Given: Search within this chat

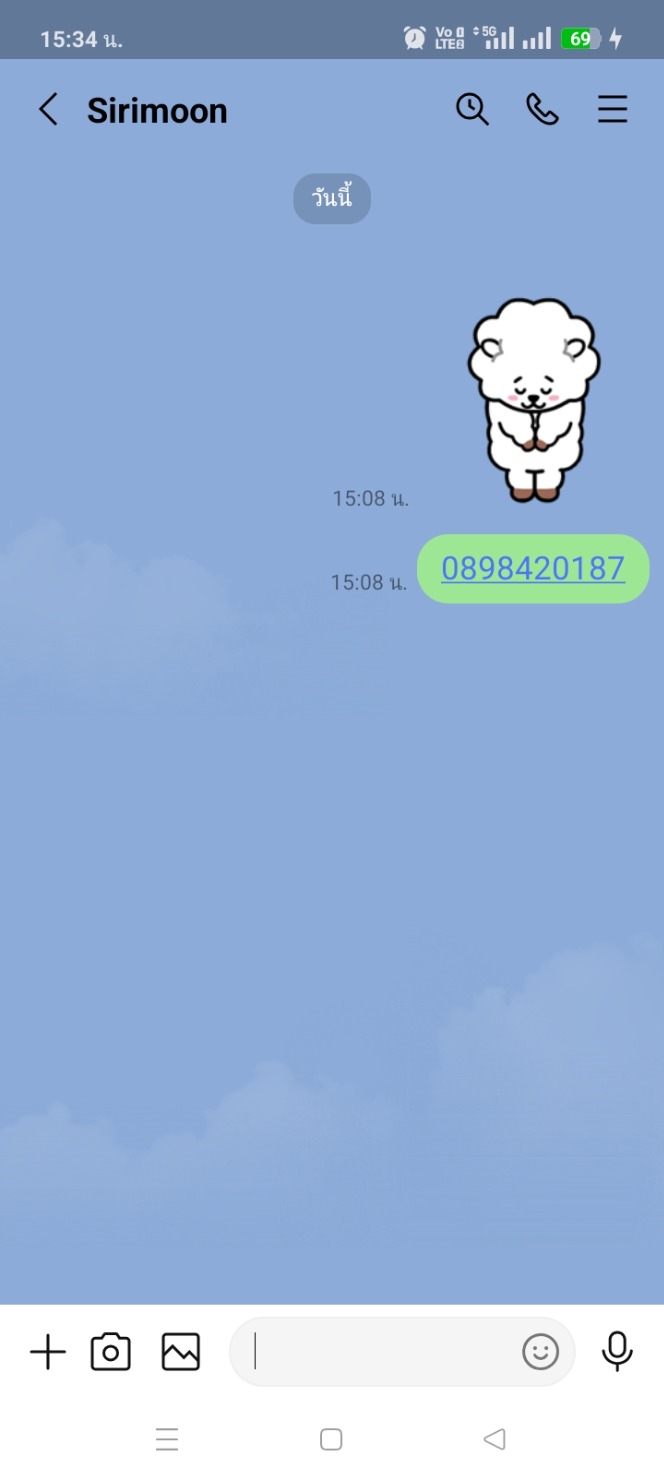Looking at the screenshot, I should (x=472, y=109).
